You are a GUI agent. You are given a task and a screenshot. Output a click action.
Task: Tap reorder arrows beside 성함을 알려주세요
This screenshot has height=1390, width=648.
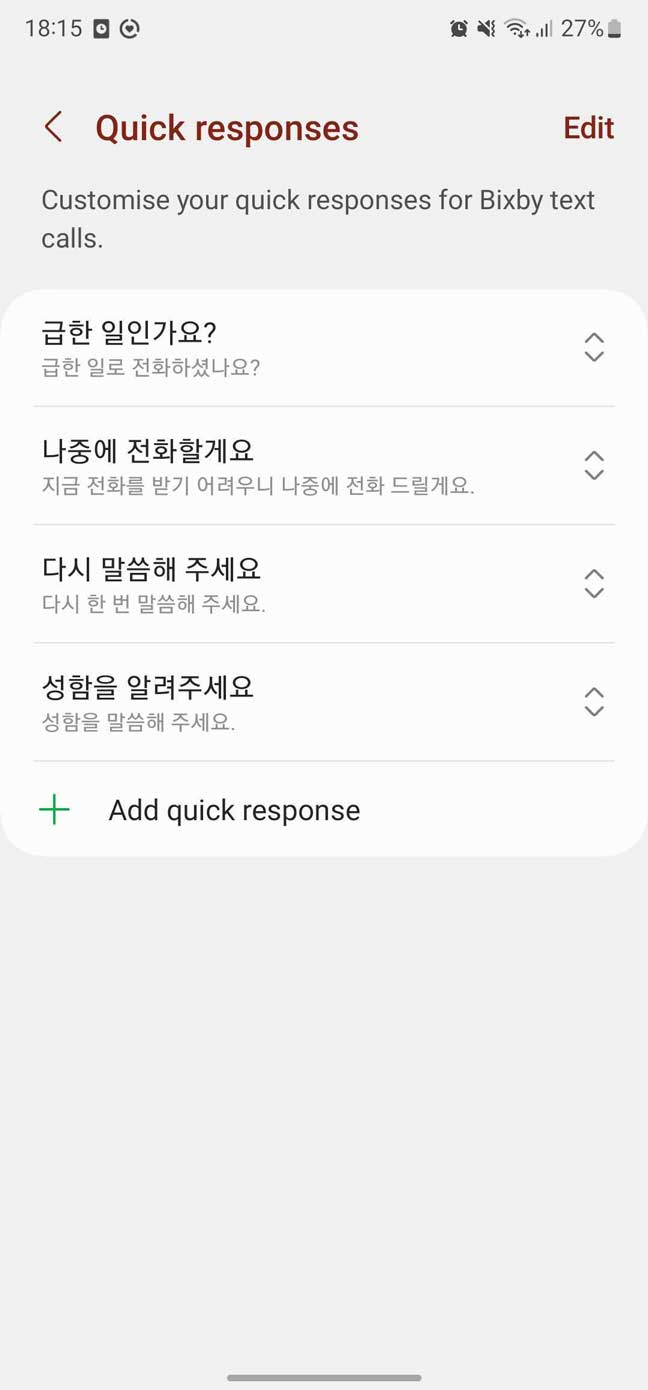coord(594,701)
